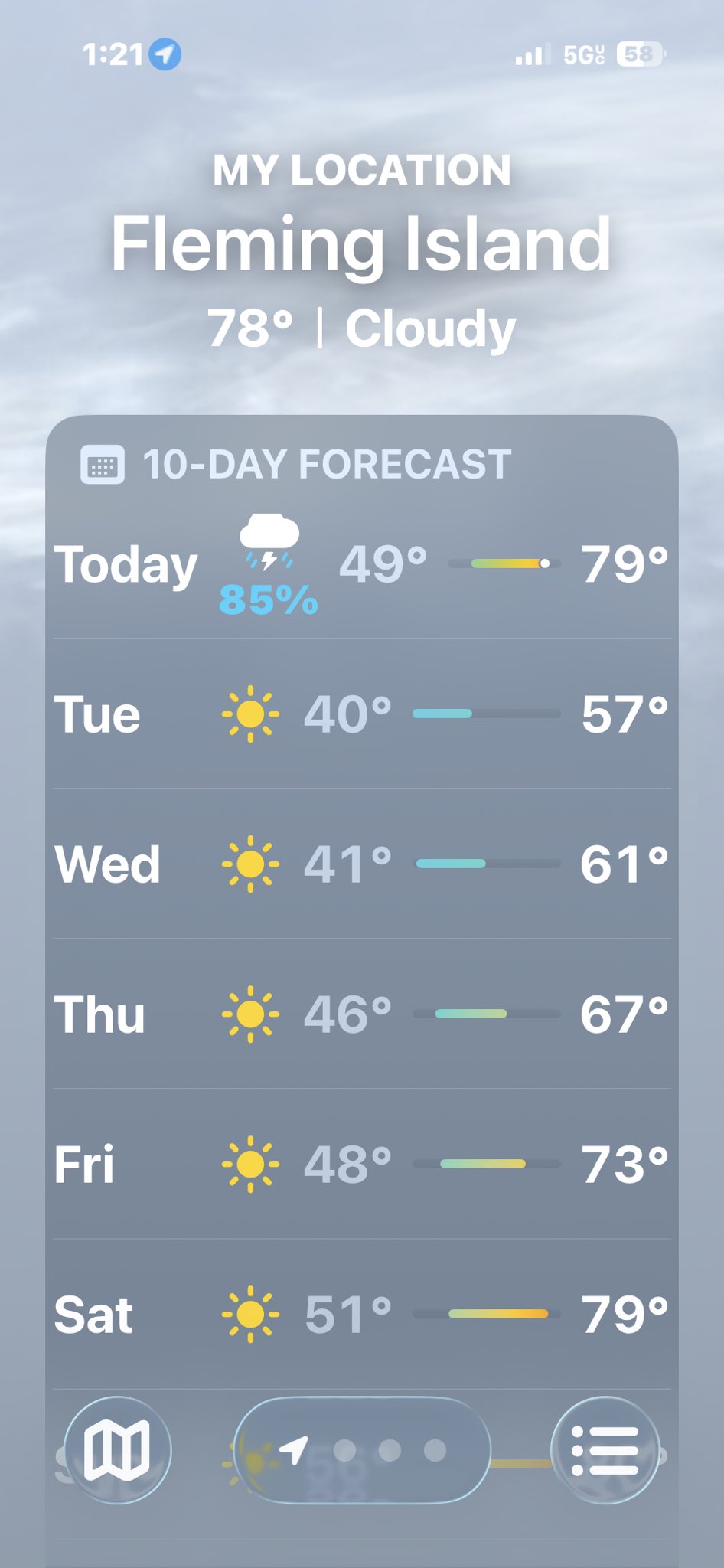
Task: Open the weather map
Action: (117, 1449)
